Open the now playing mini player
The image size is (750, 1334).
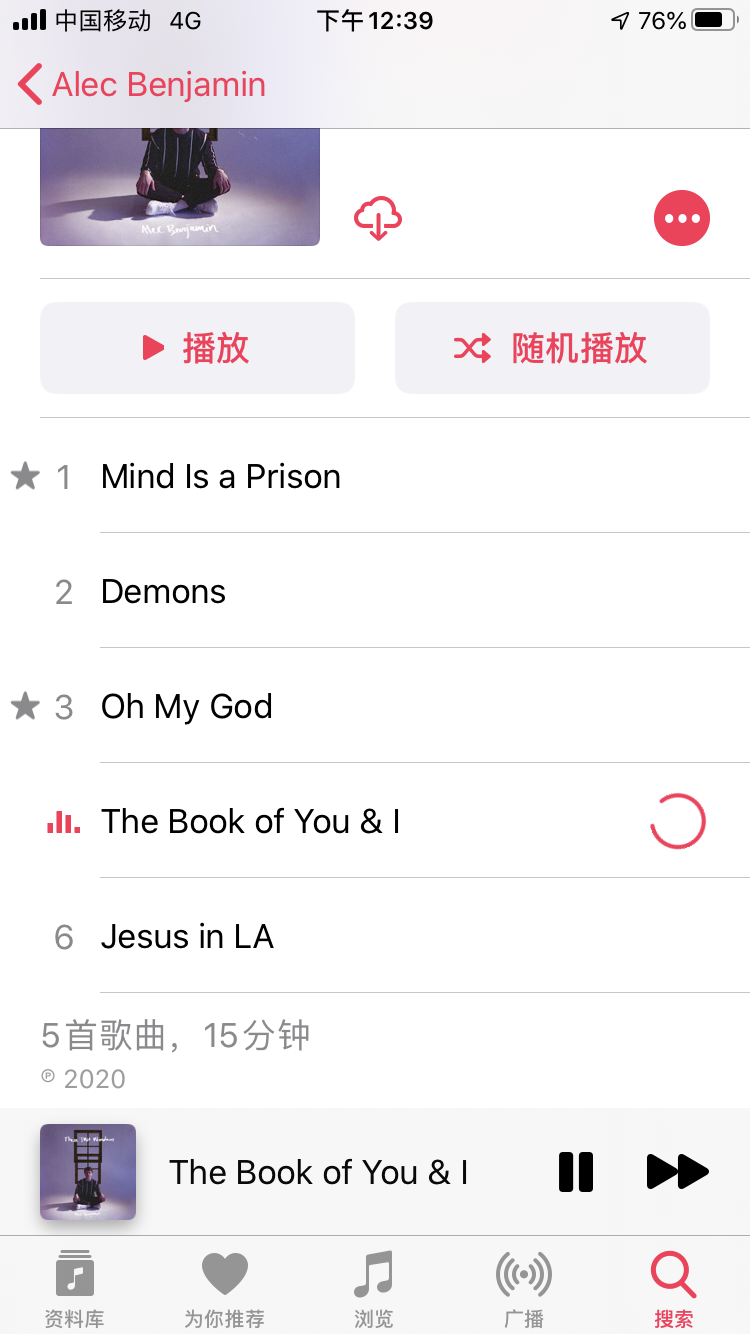318,1172
